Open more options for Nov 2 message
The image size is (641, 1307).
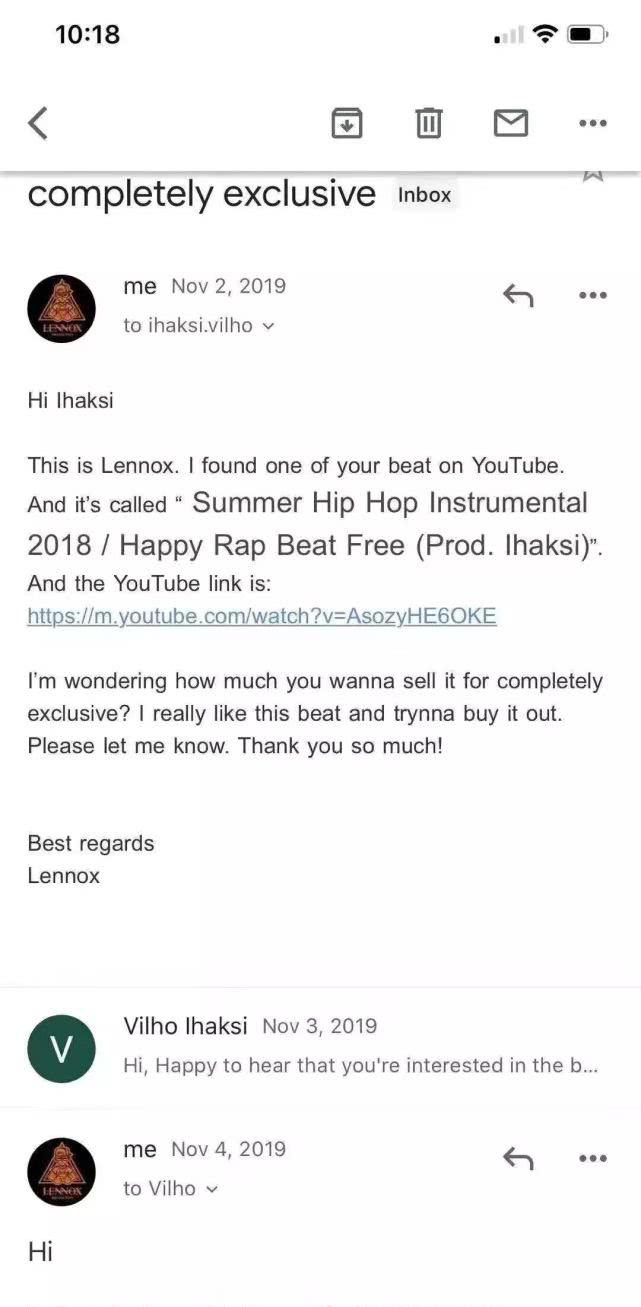click(593, 296)
